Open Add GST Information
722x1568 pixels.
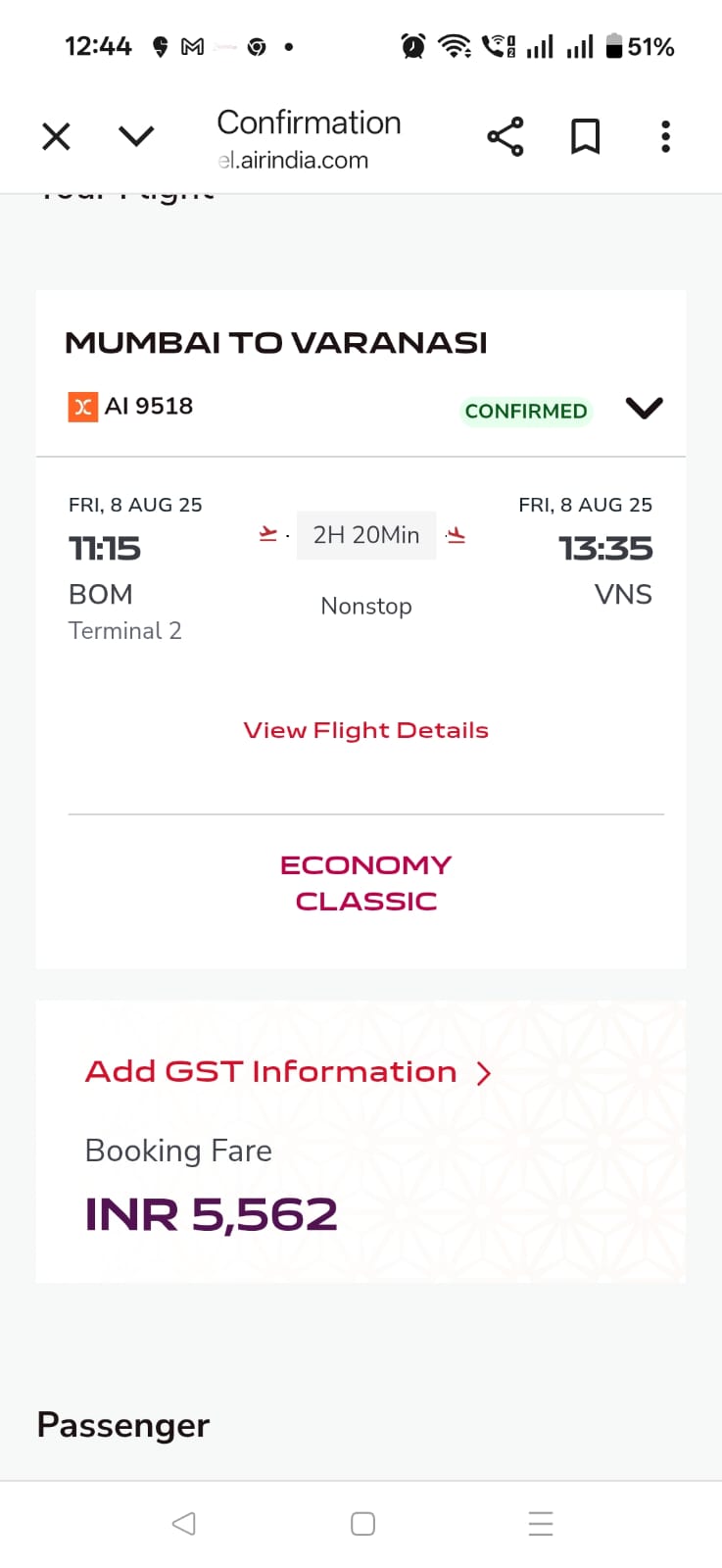pyautogui.click(x=287, y=1072)
